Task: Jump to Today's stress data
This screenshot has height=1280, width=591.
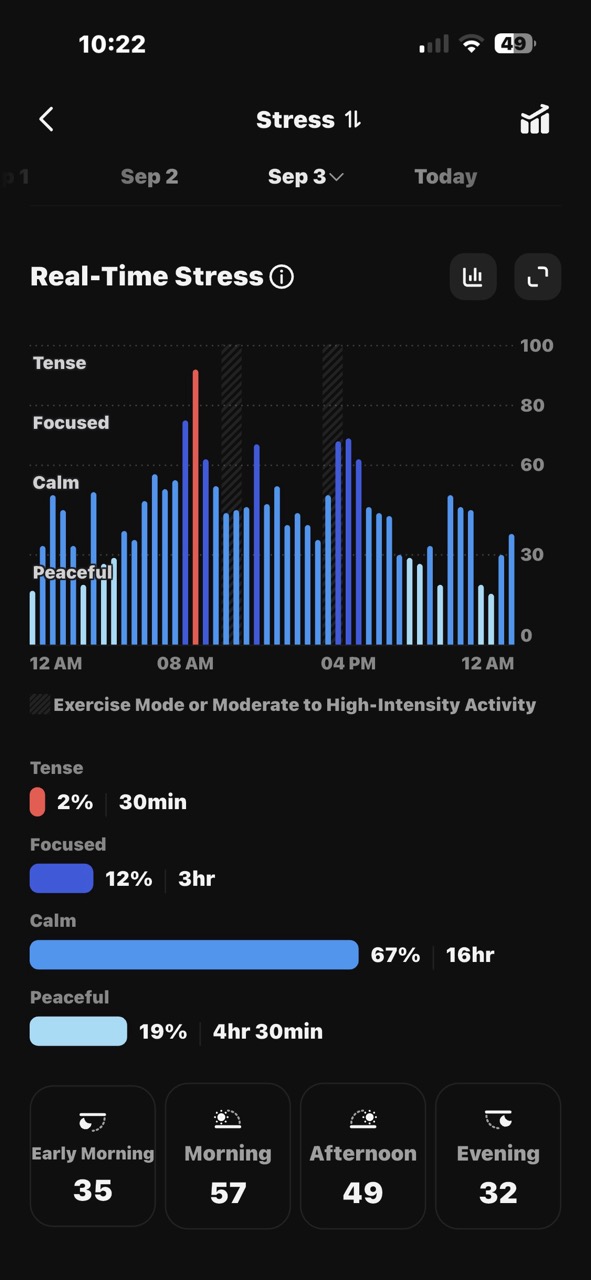Action: (x=445, y=177)
